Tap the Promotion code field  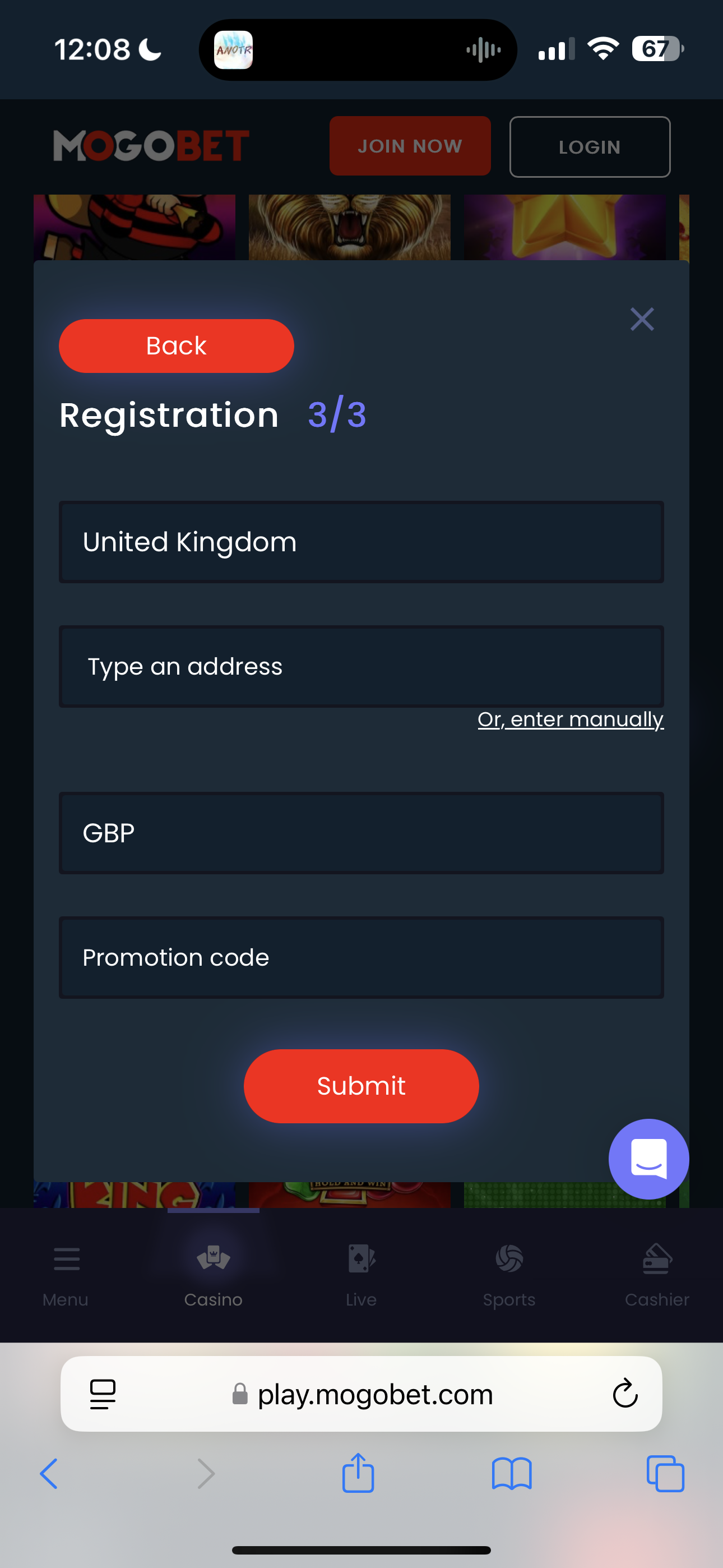click(361, 957)
